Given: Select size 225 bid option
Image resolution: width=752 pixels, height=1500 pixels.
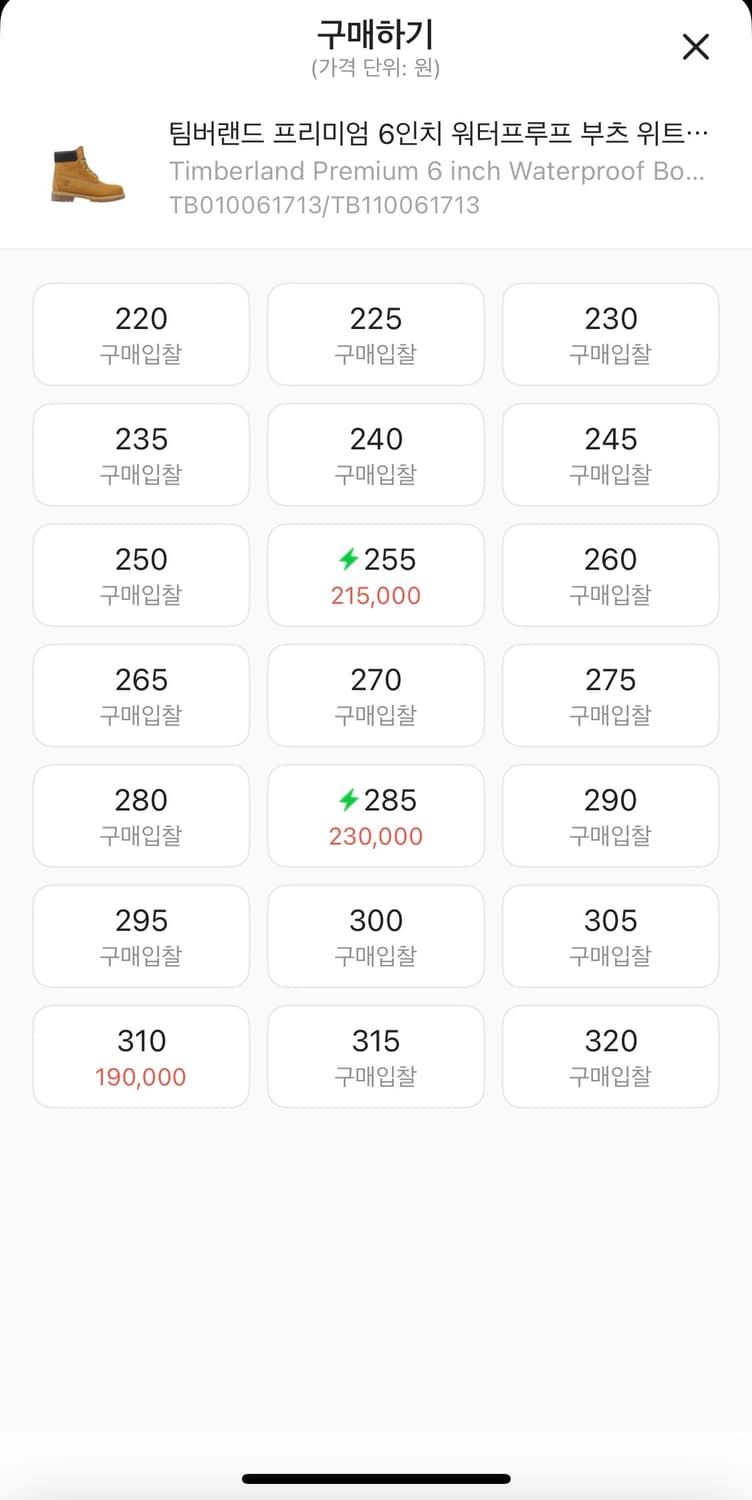Looking at the screenshot, I should click(x=375, y=334).
